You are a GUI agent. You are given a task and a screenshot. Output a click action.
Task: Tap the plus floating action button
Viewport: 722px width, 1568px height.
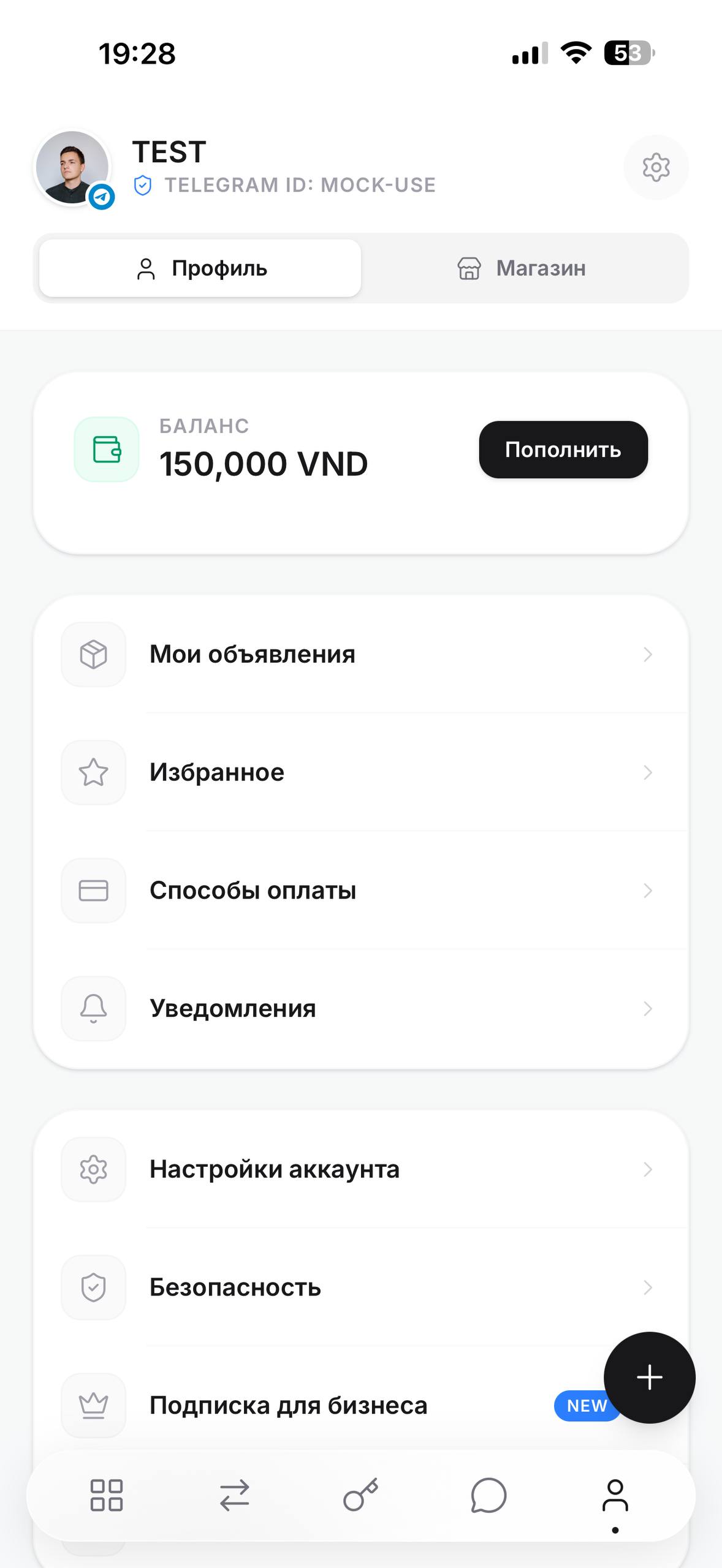click(x=649, y=1378)
